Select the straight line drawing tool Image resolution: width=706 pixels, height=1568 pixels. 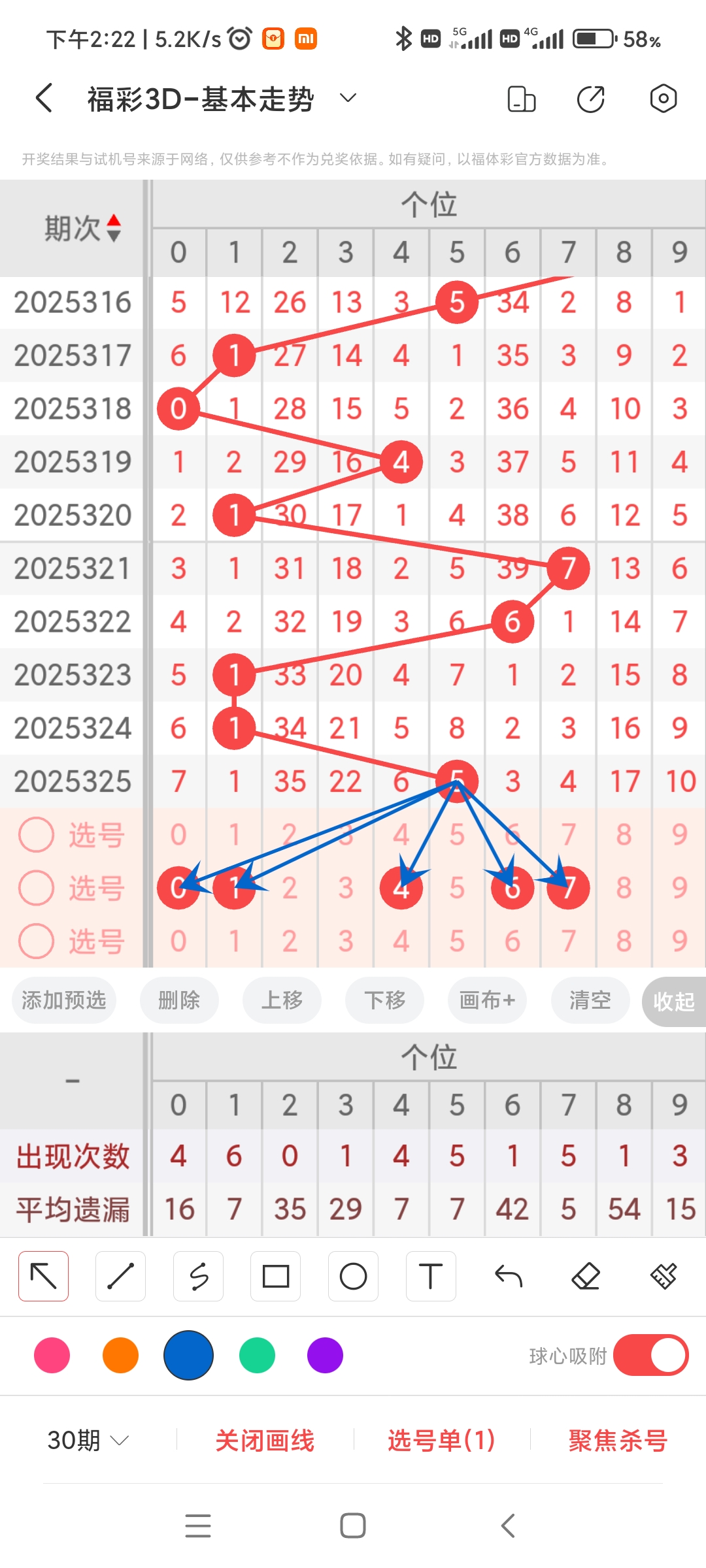point(120,1275)
